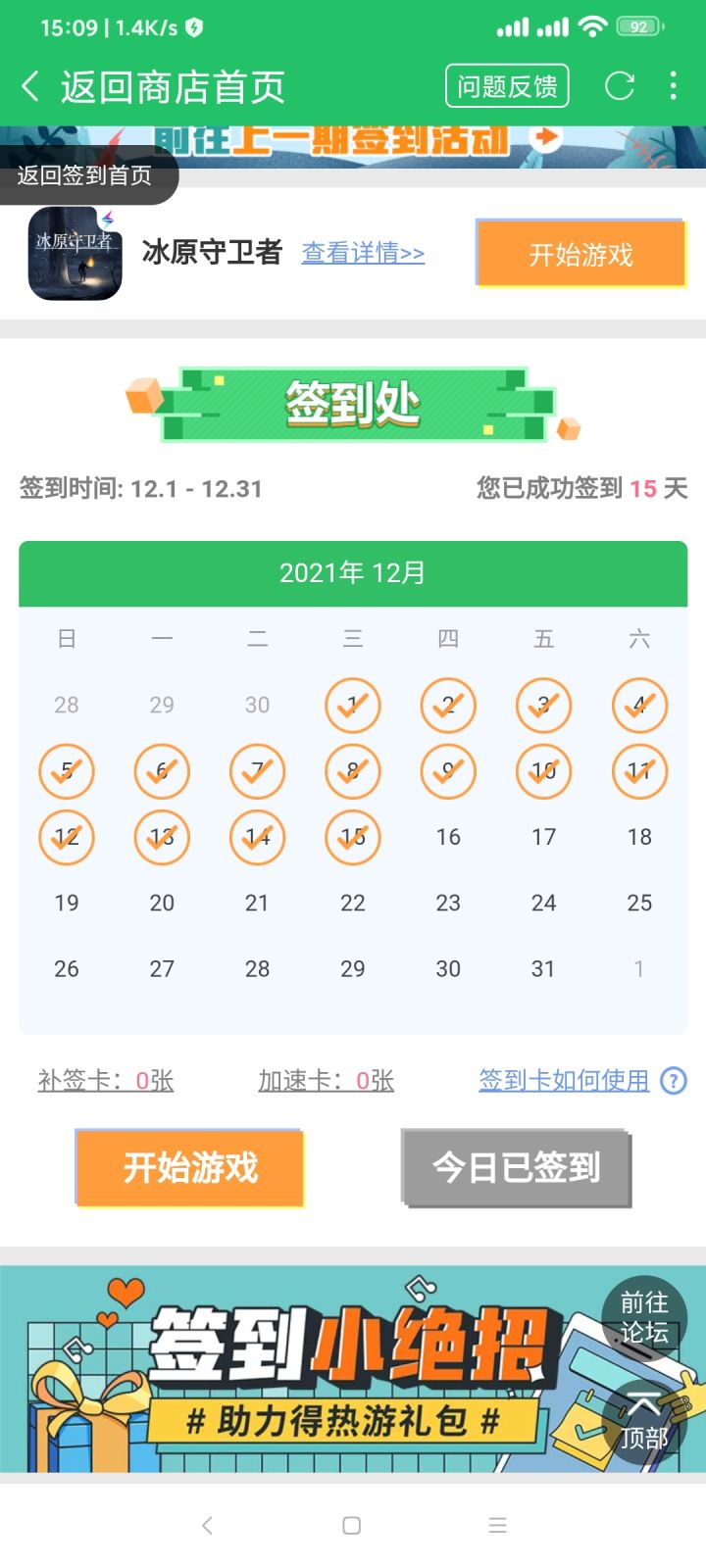This screenshot has height=1568, width=706.
Task: Tap the 签到卡如何使用 link
Action: point(564,1081)
